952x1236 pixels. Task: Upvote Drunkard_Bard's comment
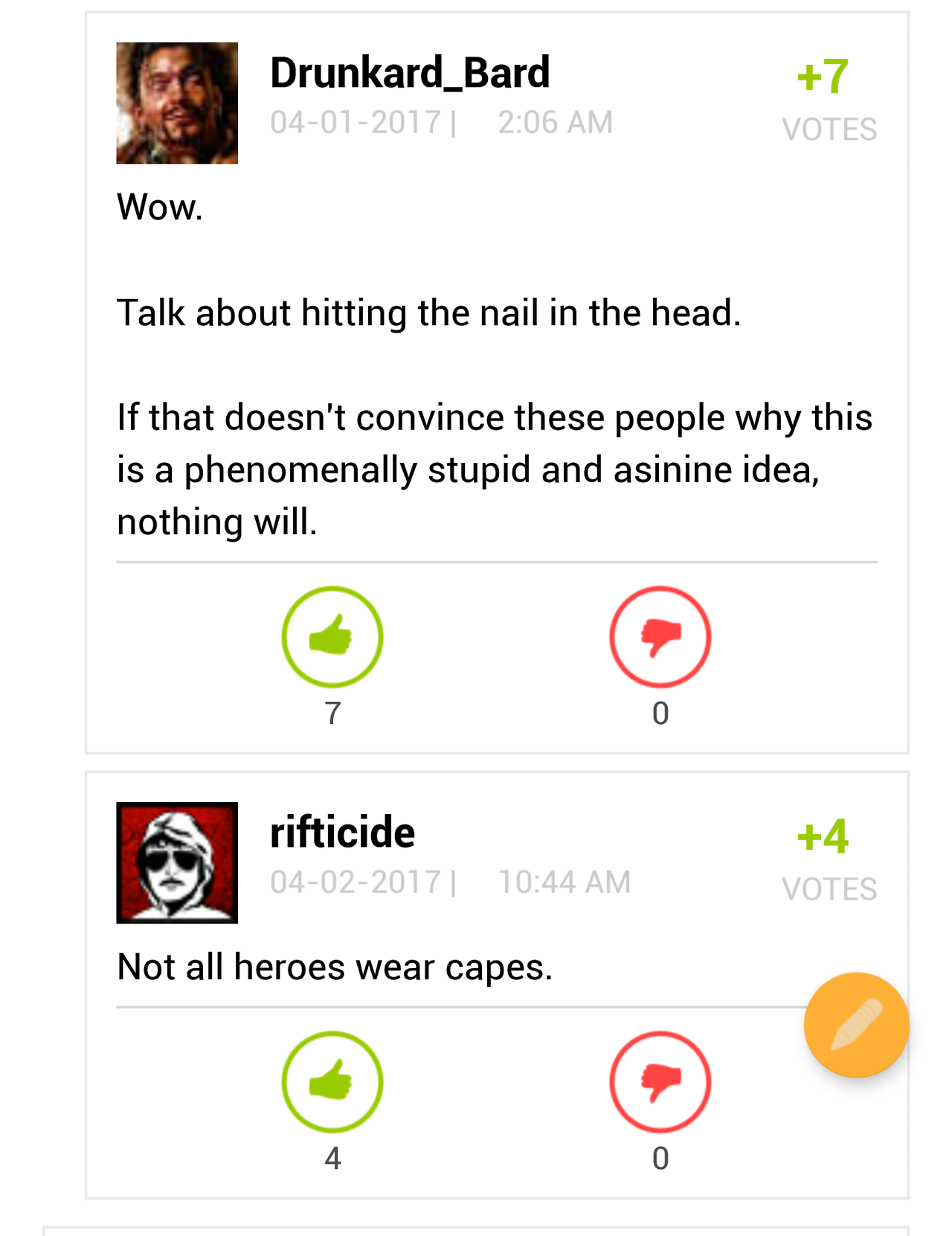pos(332,637)
